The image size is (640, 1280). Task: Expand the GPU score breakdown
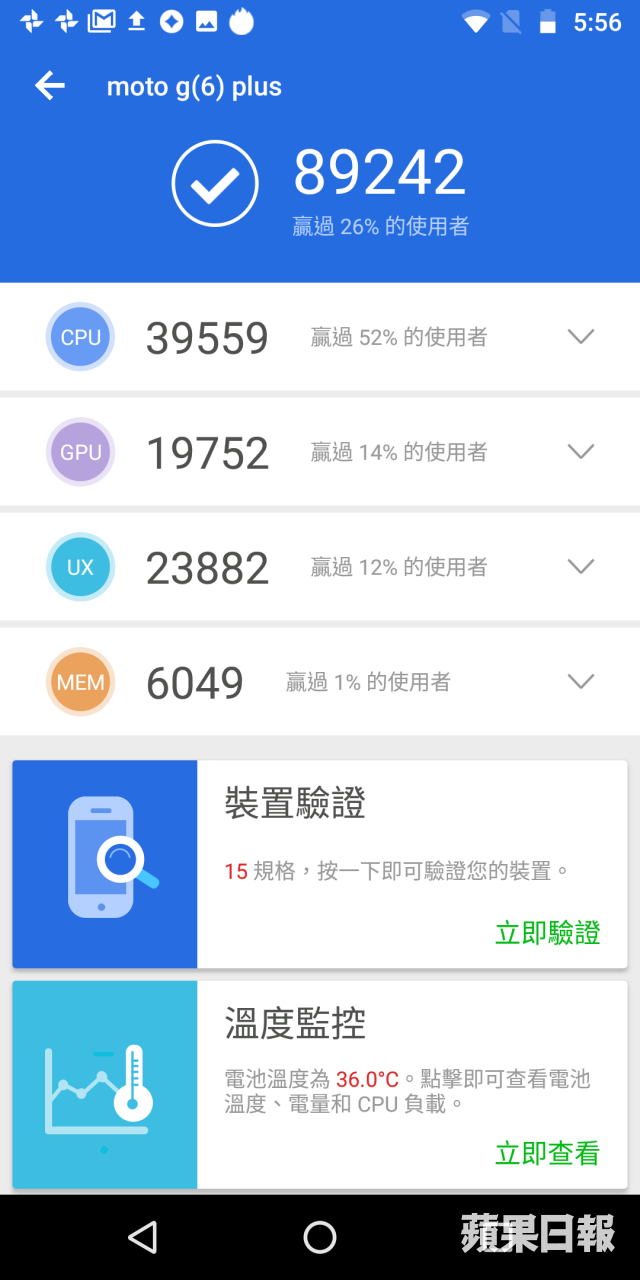pos(581,452)
